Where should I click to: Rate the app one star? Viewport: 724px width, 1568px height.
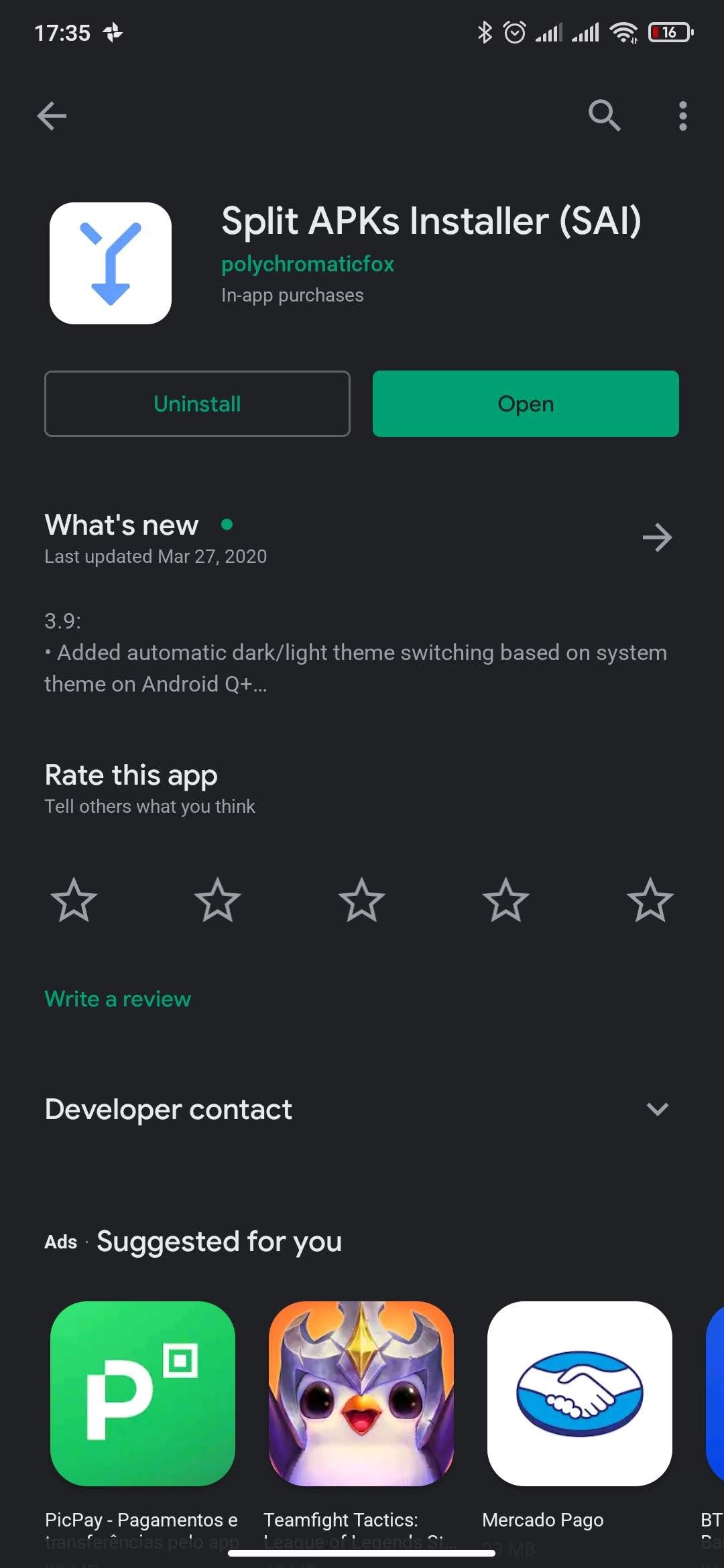[74, 900]
